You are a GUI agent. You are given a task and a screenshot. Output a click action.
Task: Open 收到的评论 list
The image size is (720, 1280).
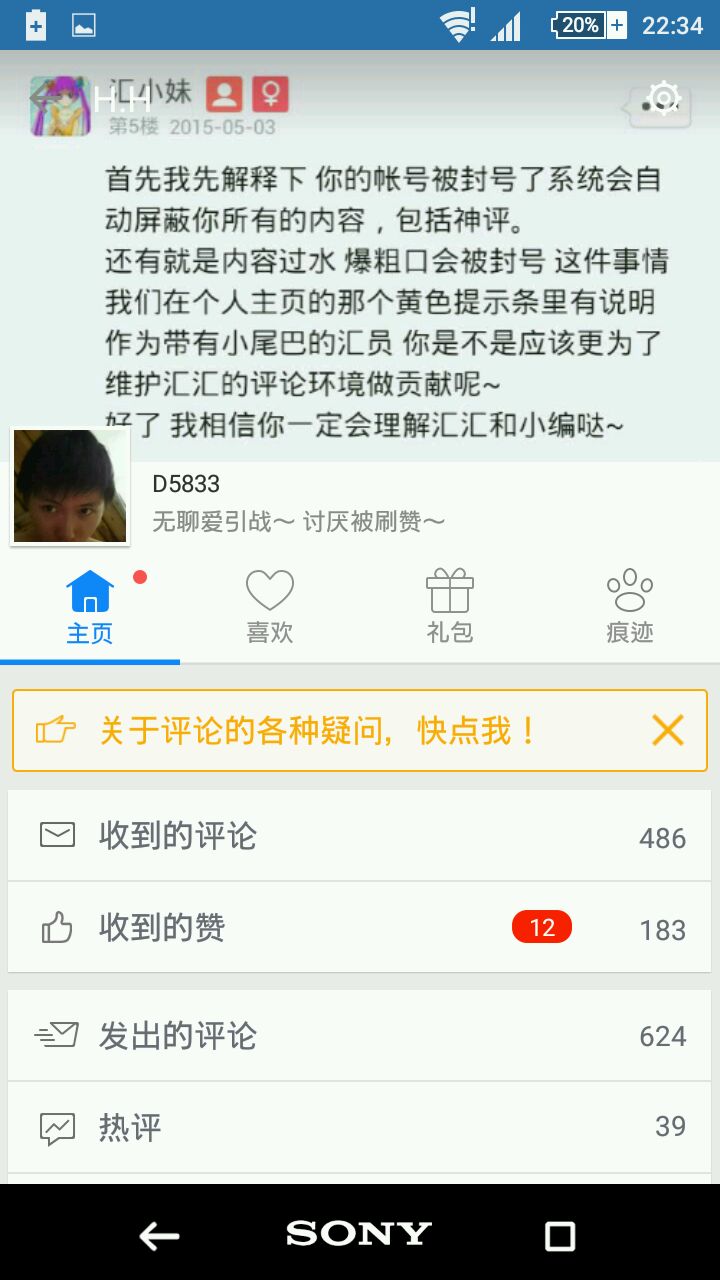point(360,836)
